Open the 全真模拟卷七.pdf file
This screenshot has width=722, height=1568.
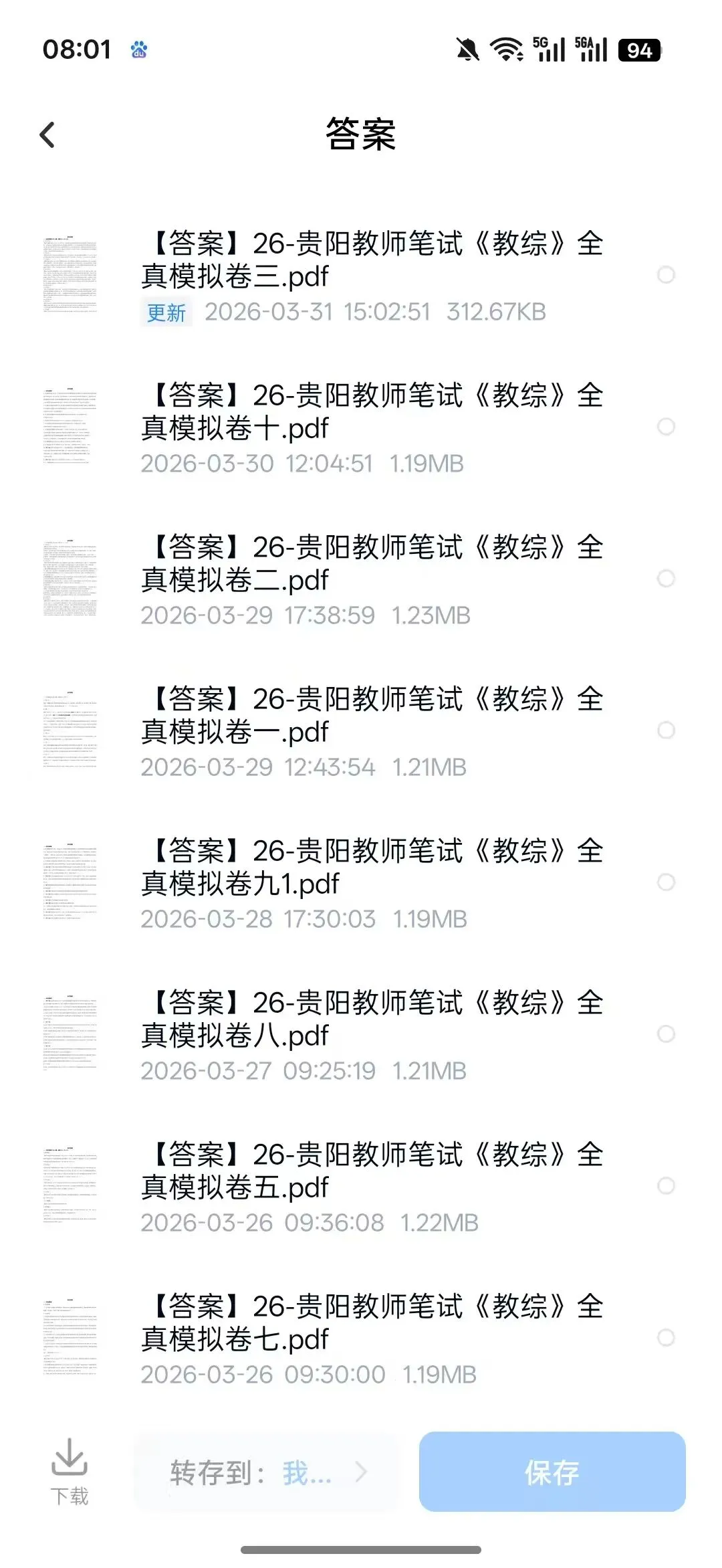pos(372,1322)
